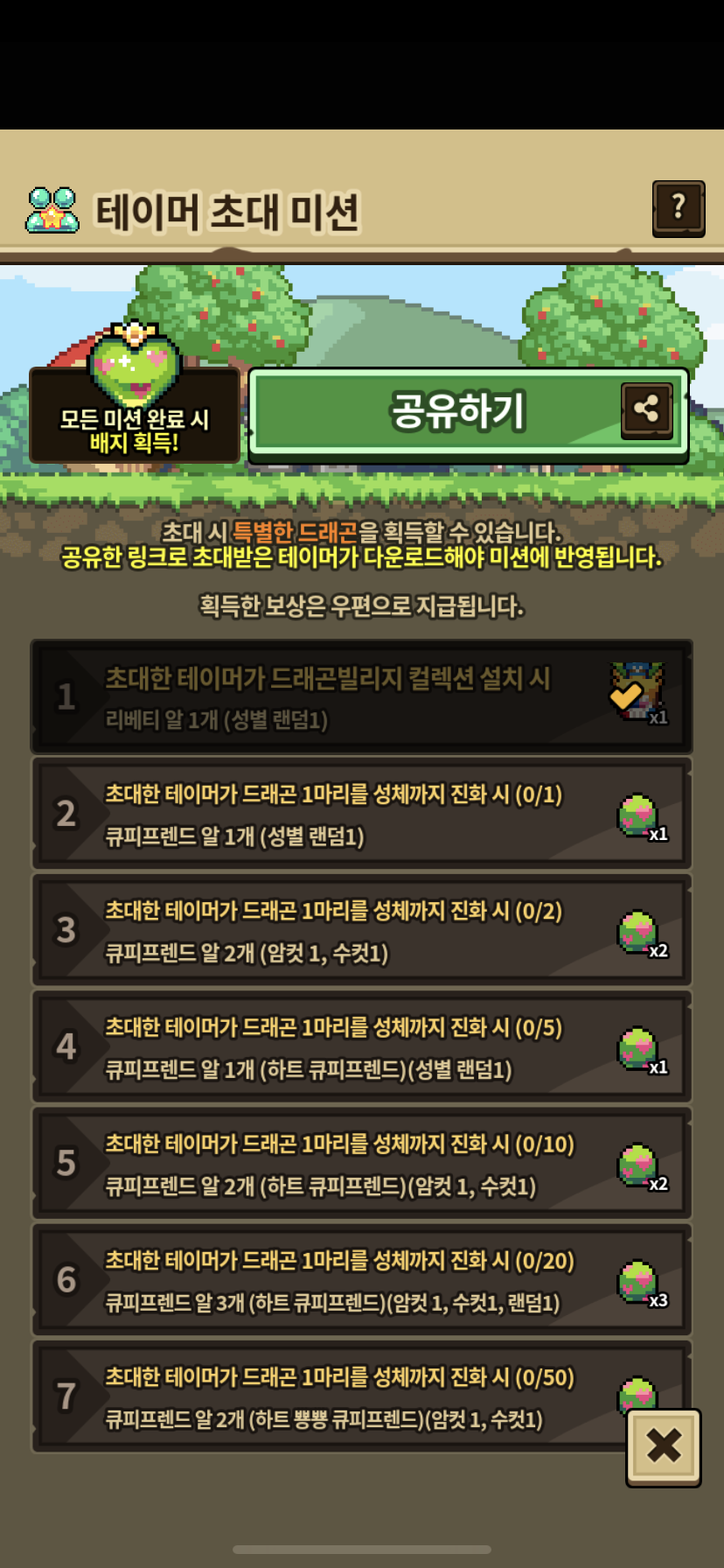The width and height of the screenshot is (724, 1568).
Task: Select mission 3 with (0/2) progress
Action: (361, 930)
